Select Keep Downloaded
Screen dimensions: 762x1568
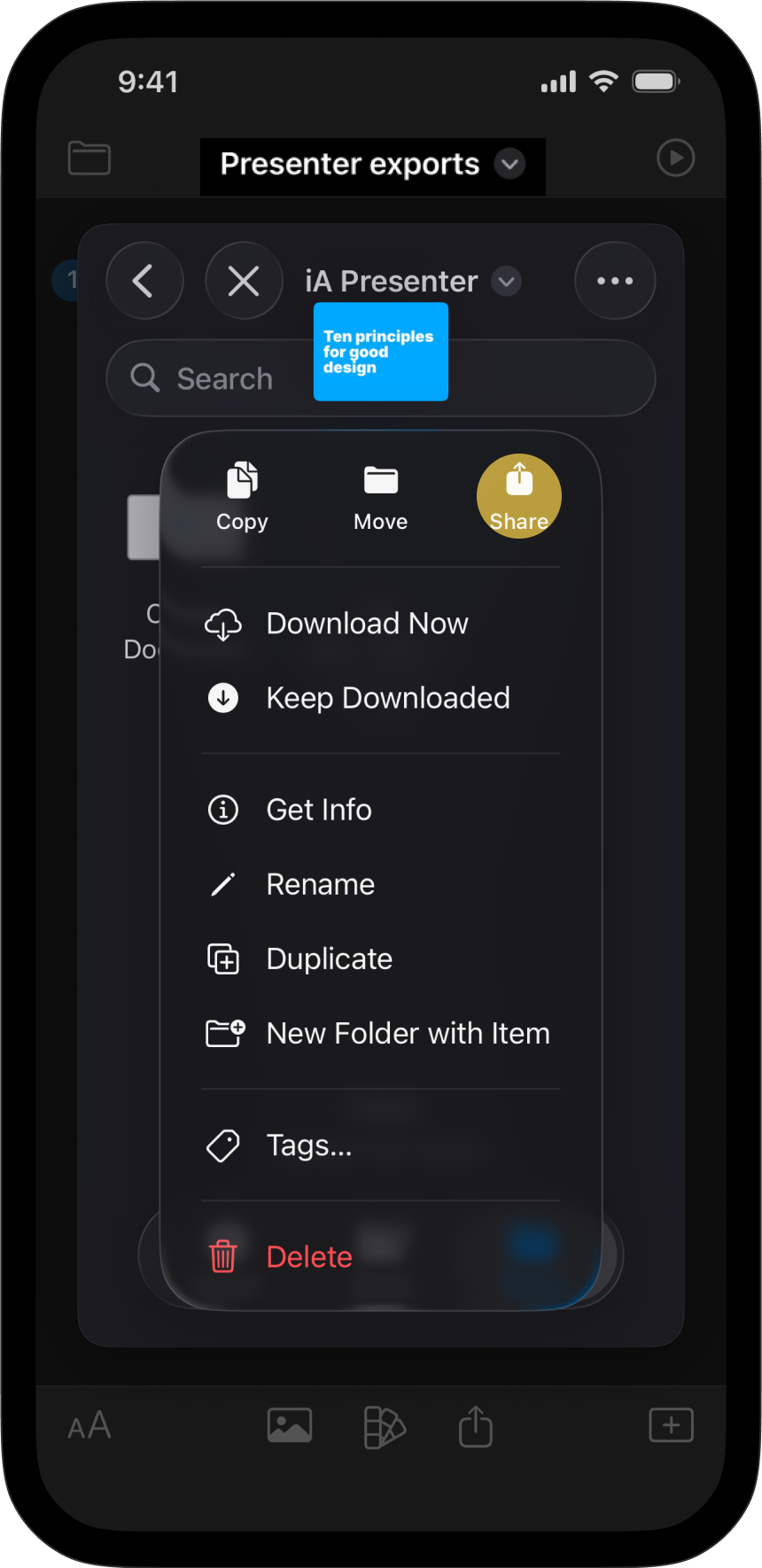click(x=387, y=698)
